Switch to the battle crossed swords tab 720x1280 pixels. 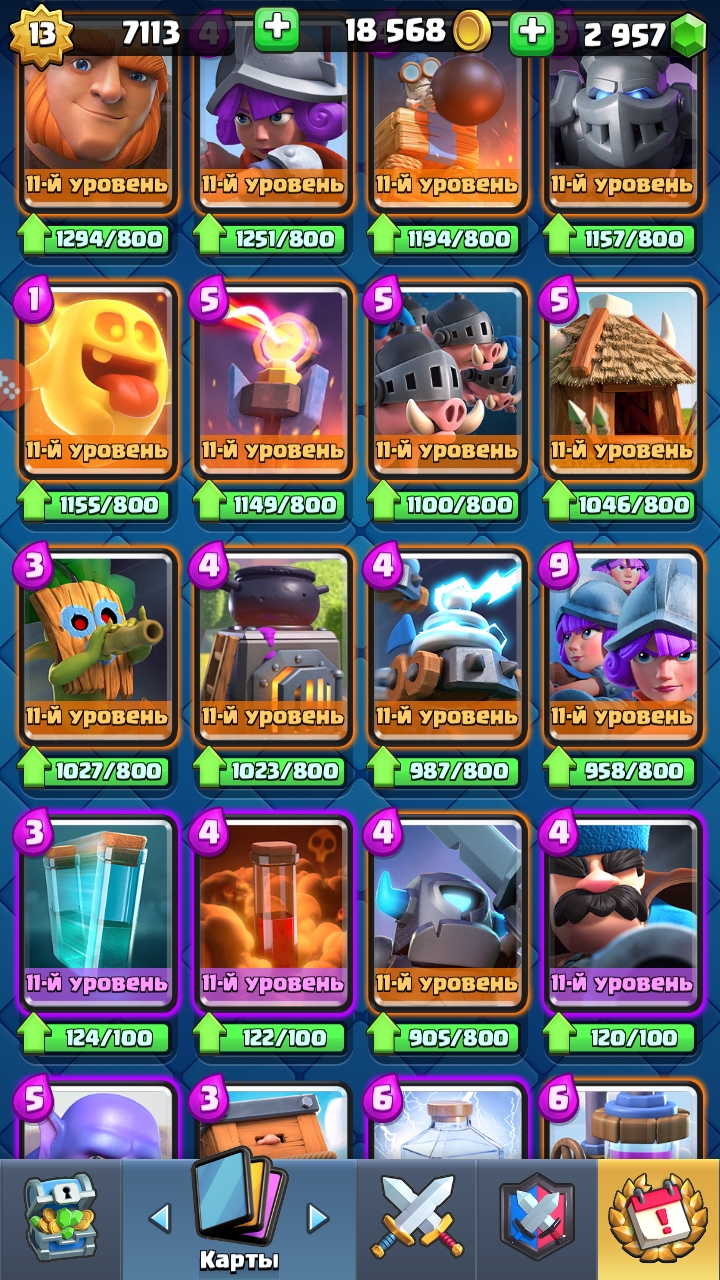click(x=416, y=1220)
